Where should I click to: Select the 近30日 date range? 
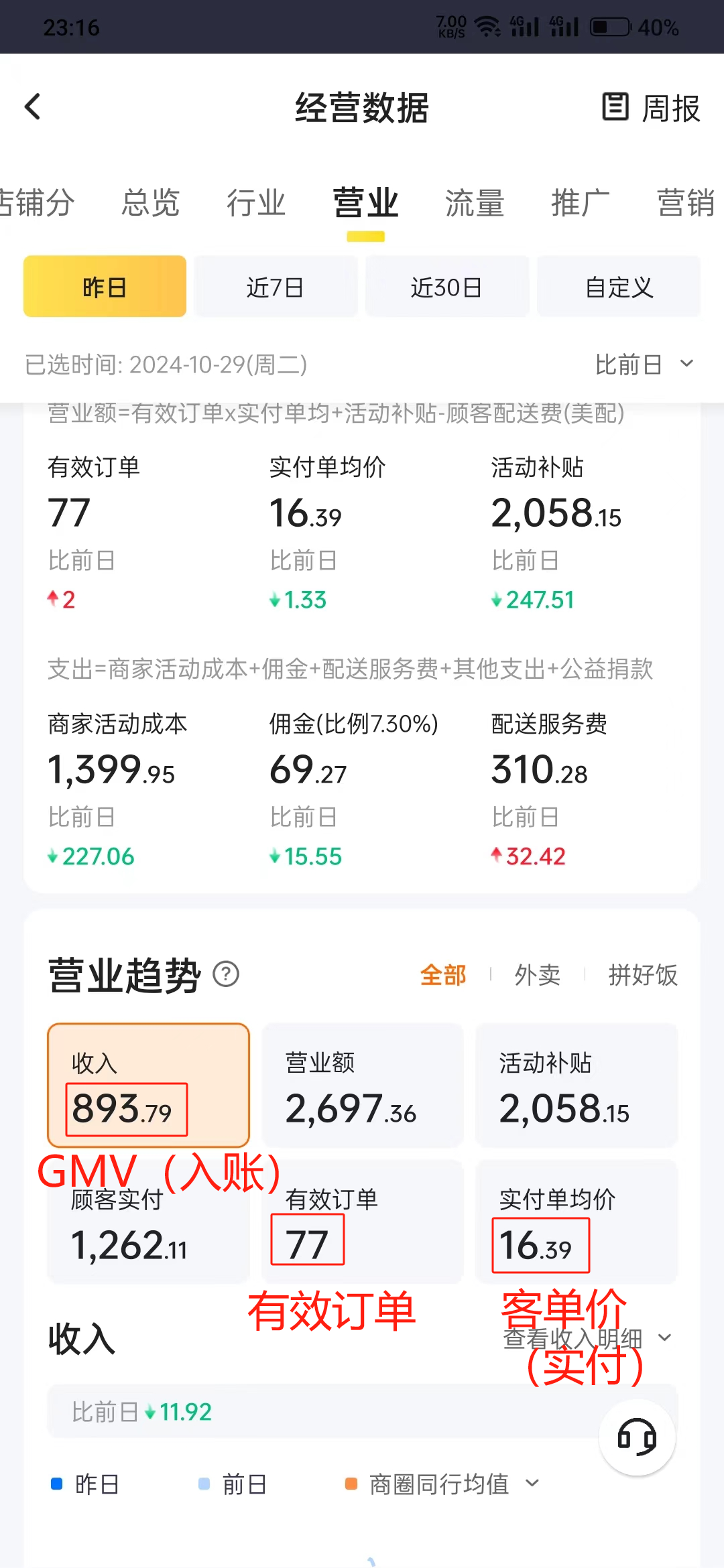[446, 287]
